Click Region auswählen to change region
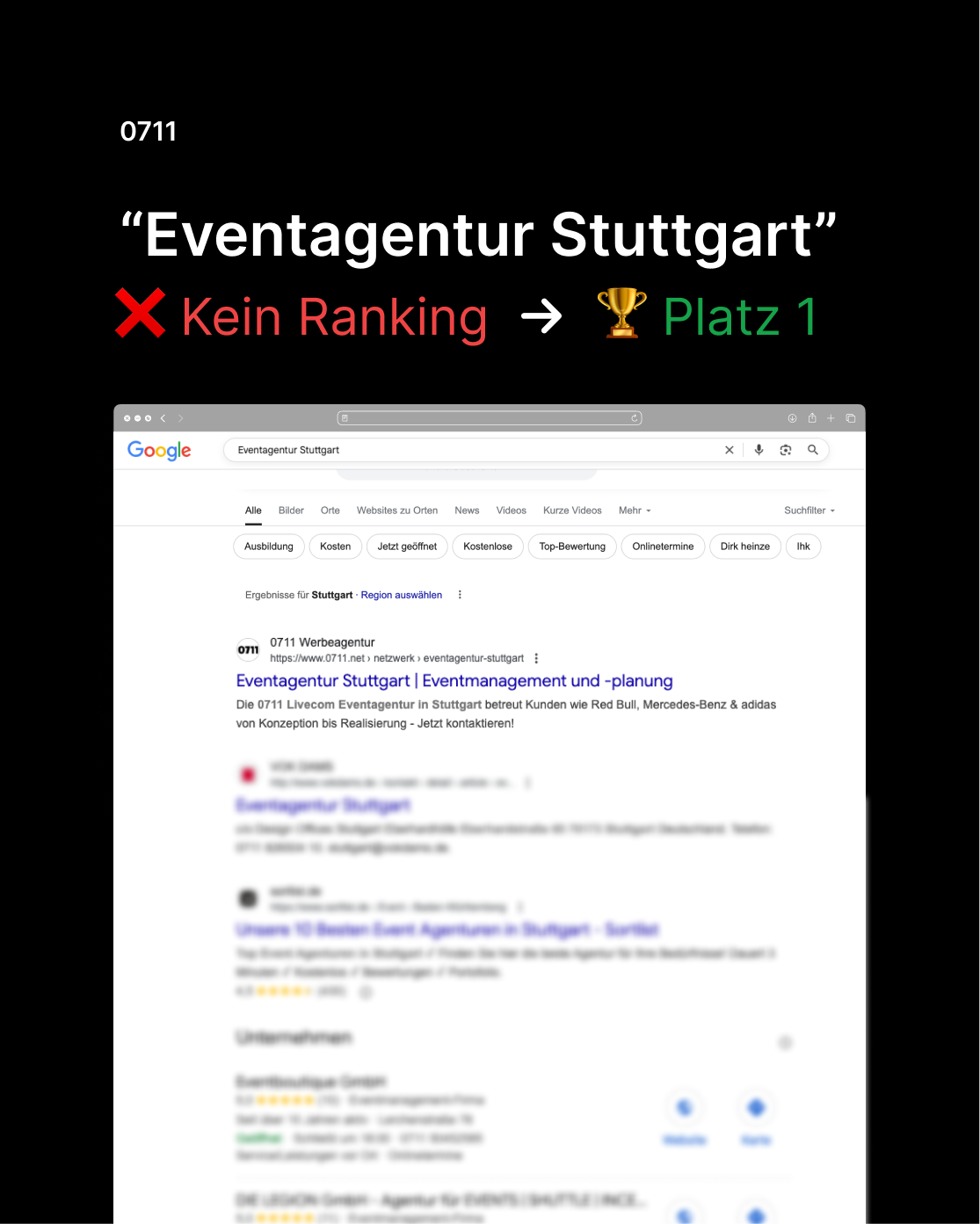Image resolution: width=980 pixels, height=1224 pixels. pyautogui.click(x=401, y=595)
